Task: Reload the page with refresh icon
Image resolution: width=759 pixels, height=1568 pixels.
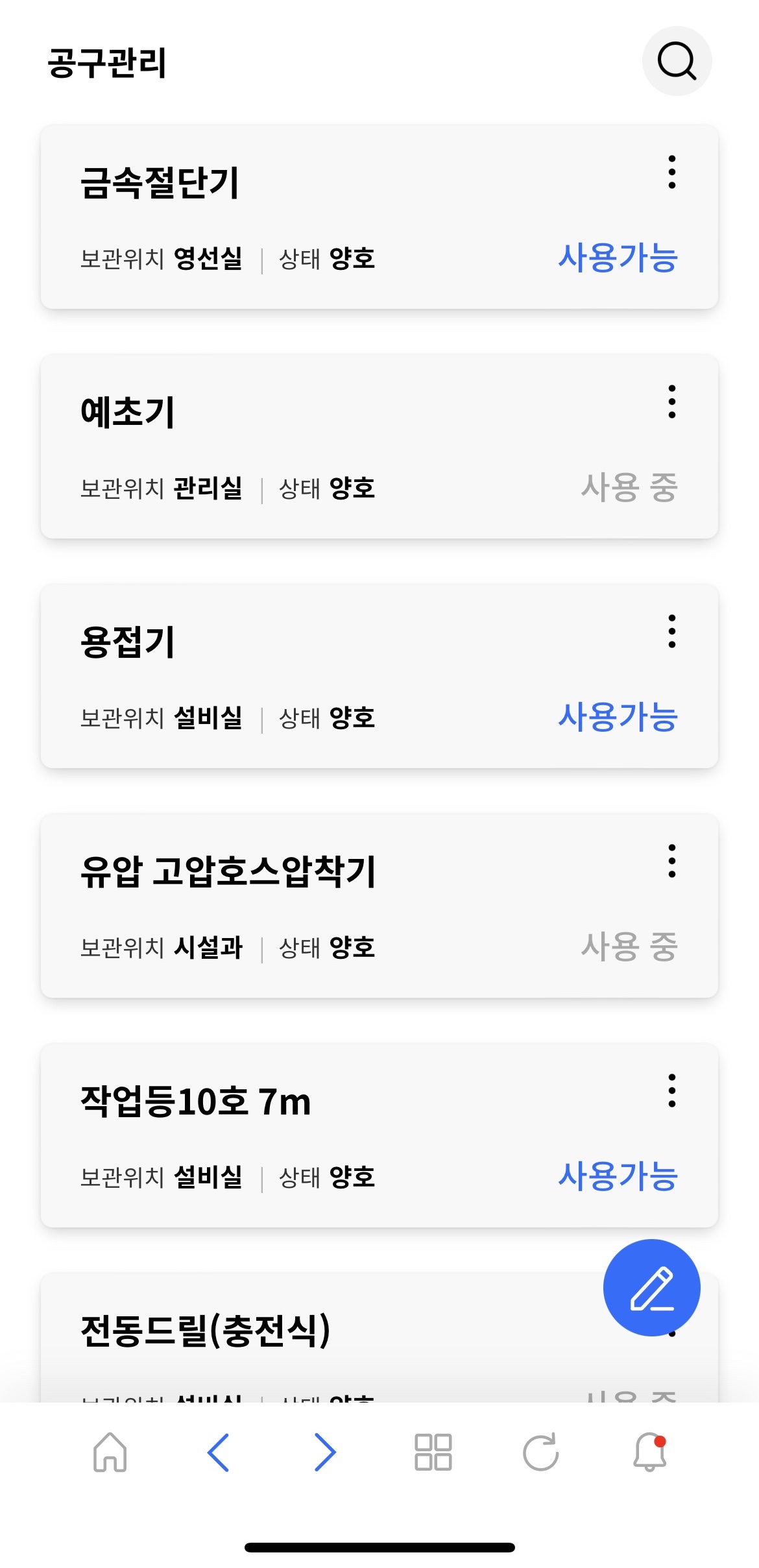Action: click(x=540, y=1453)
